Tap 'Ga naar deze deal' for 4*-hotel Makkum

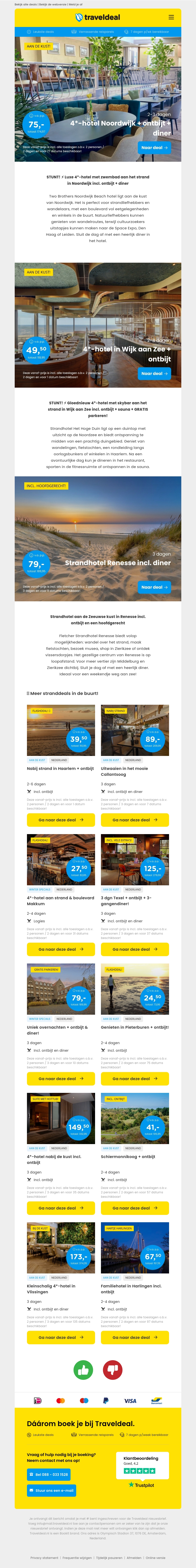coord(61,949)
